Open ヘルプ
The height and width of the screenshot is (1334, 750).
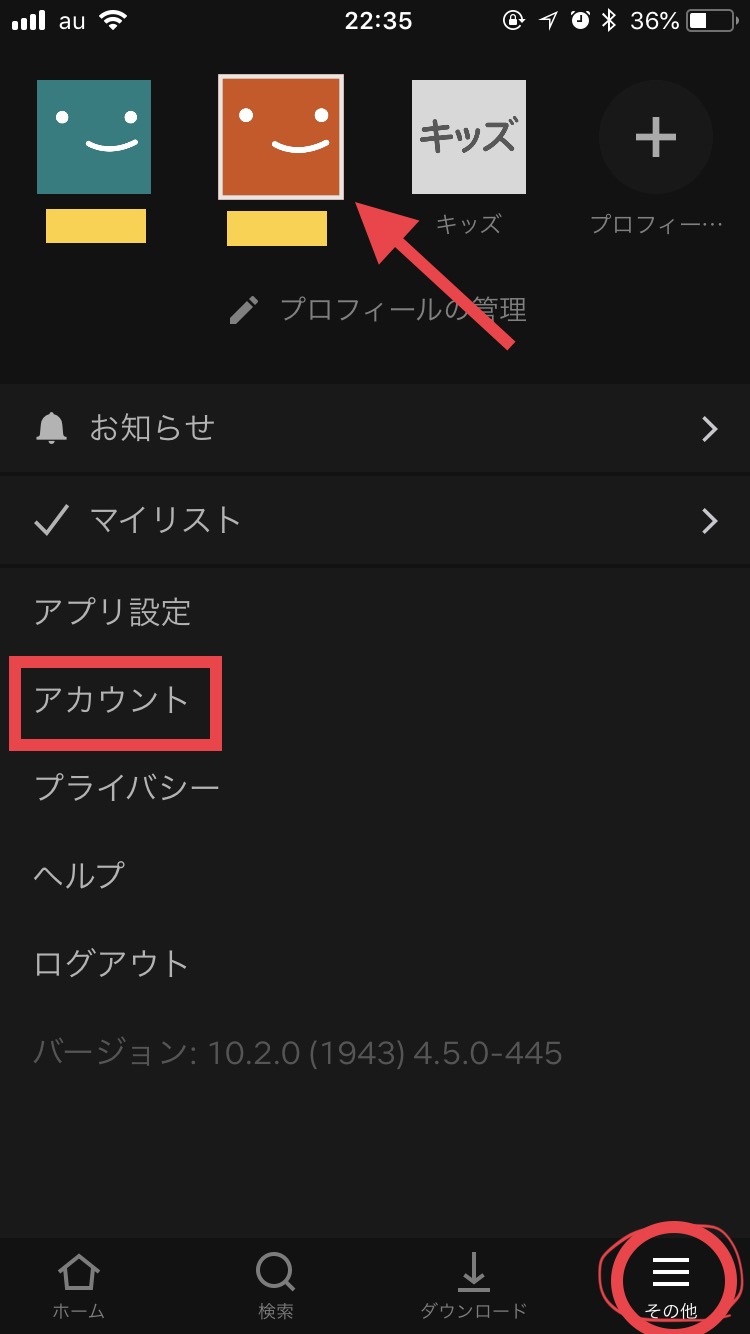(79, 875)
